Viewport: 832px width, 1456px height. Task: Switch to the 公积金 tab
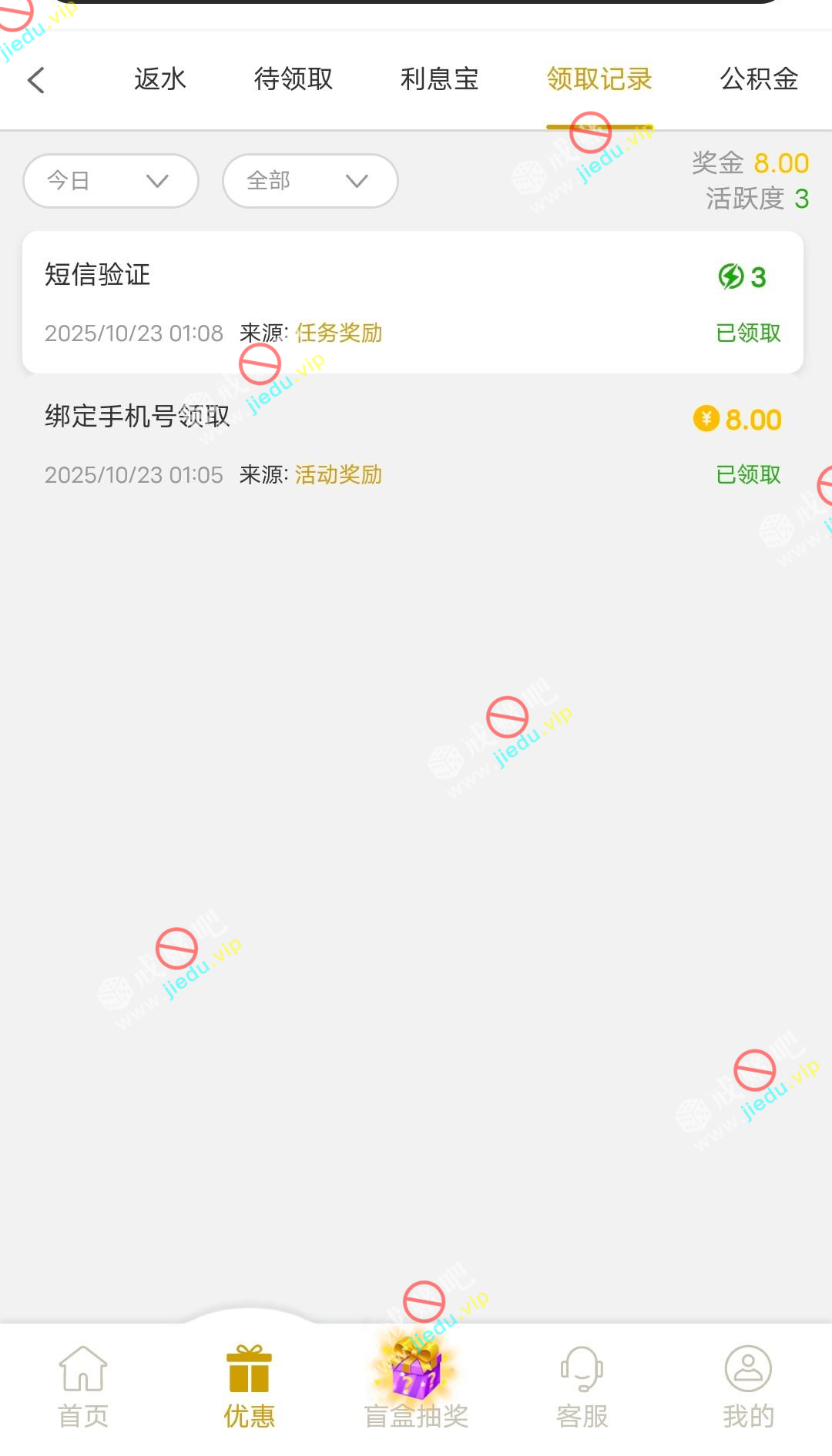pyautogui.click(x=759, y=79)
